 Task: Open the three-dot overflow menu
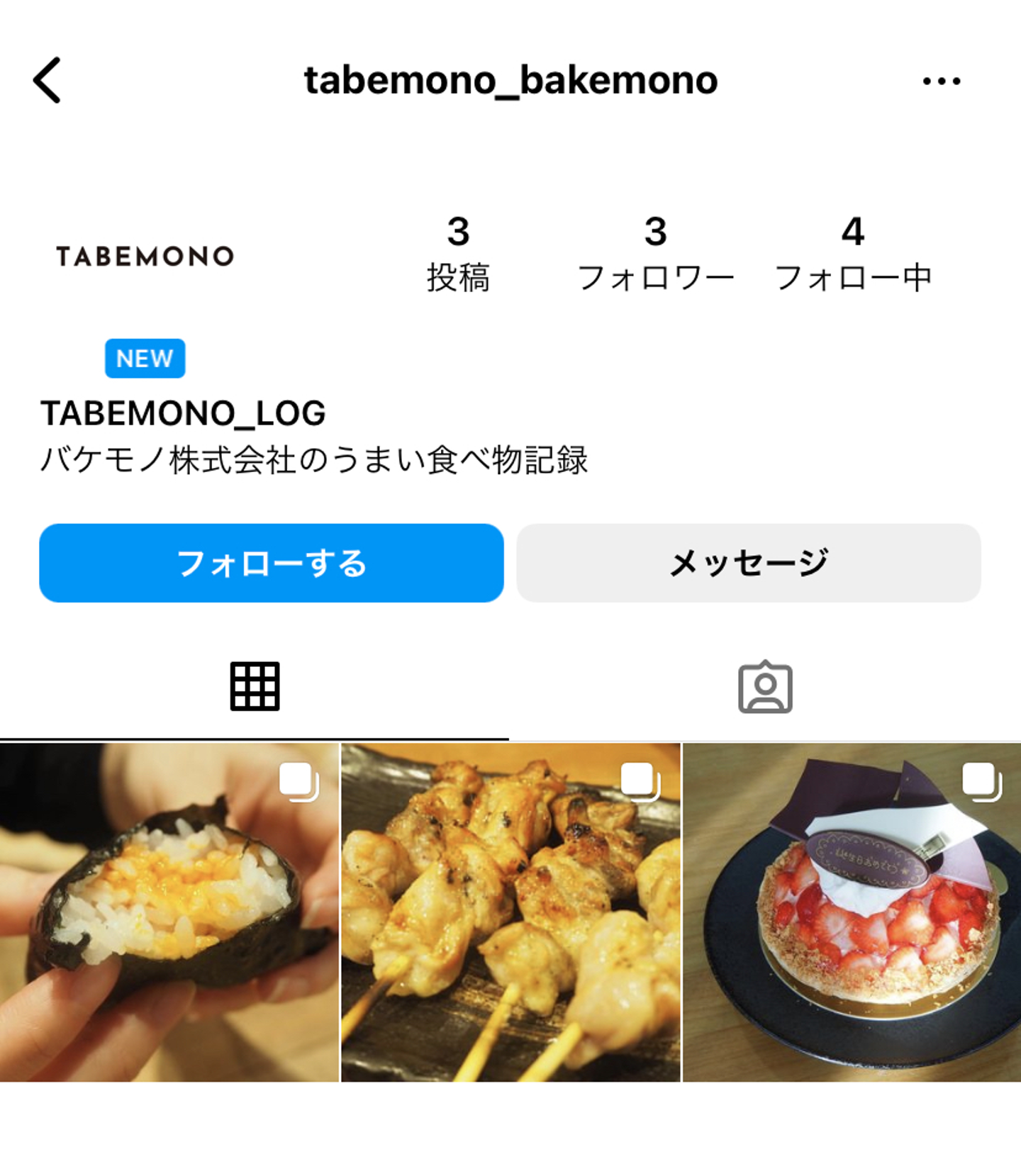(941, 81)
